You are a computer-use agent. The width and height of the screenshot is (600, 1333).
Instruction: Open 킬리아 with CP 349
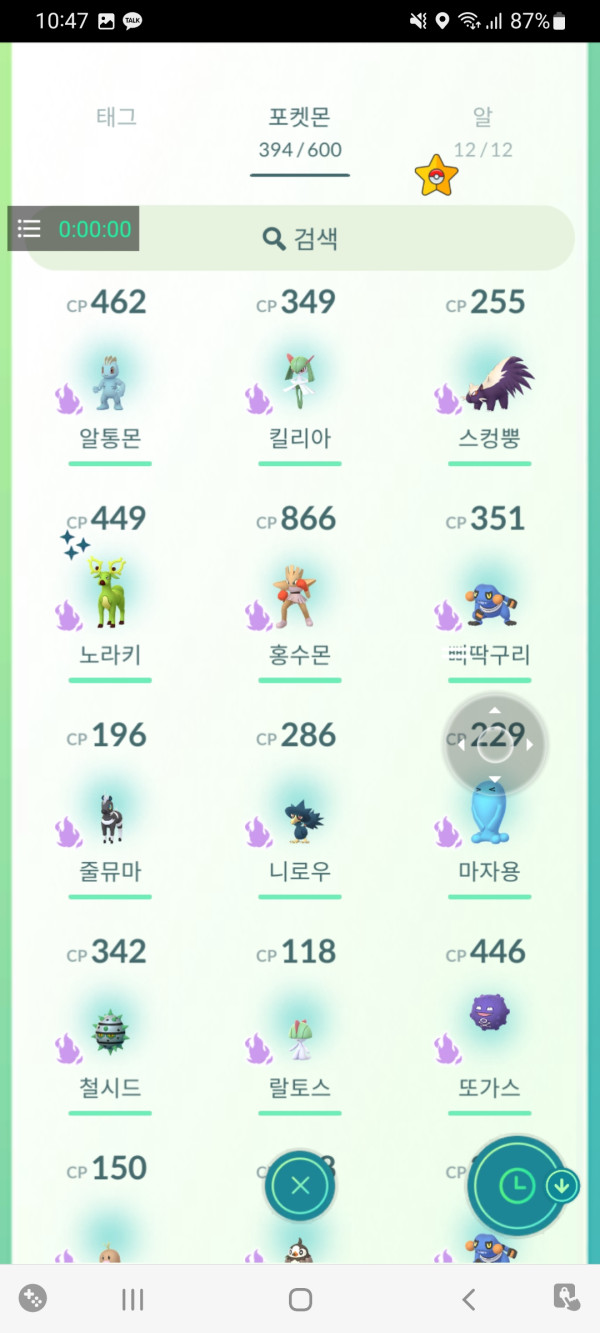(x=300, y=385)
